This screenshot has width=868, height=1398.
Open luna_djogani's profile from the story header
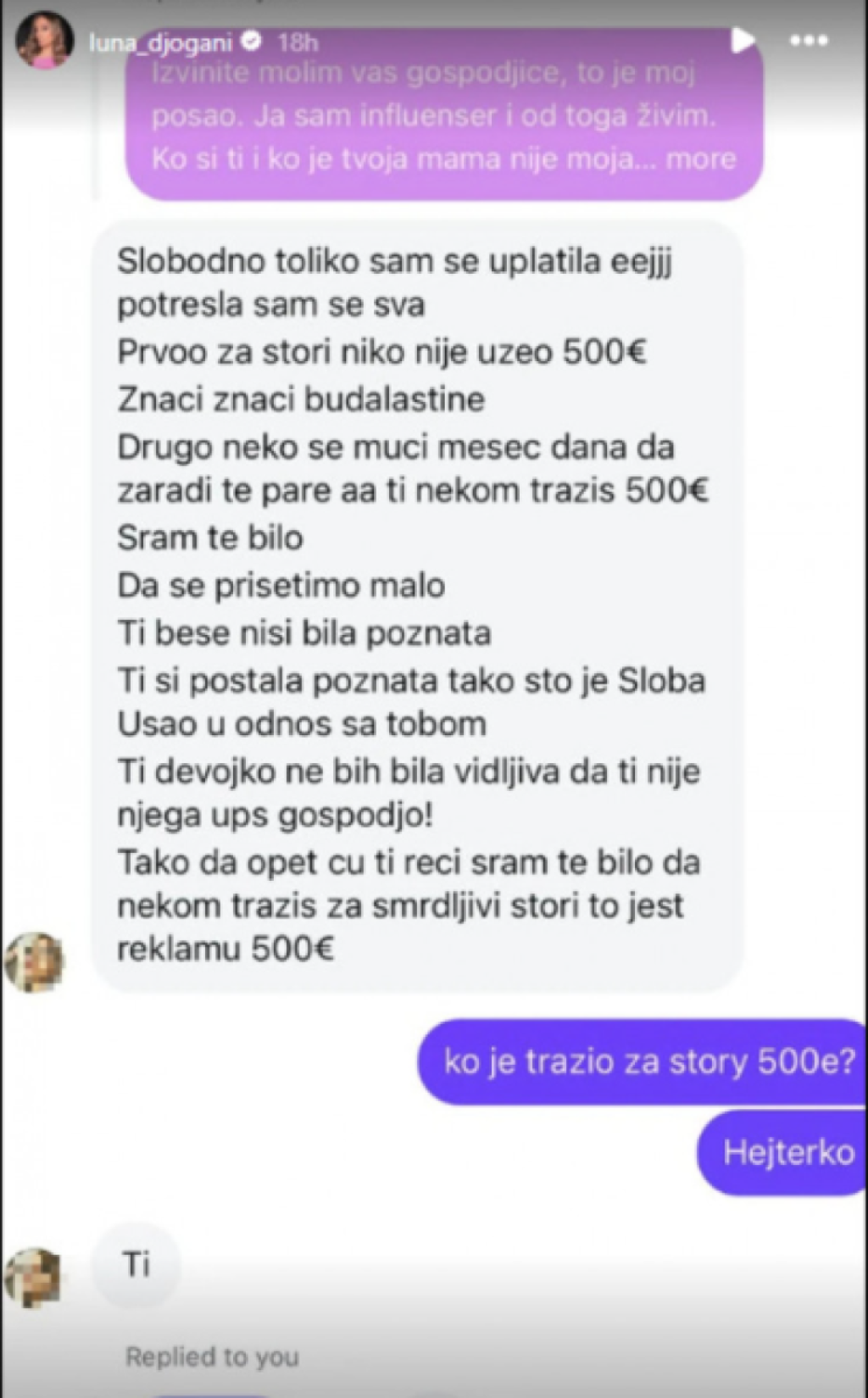(x=160, y=41)
